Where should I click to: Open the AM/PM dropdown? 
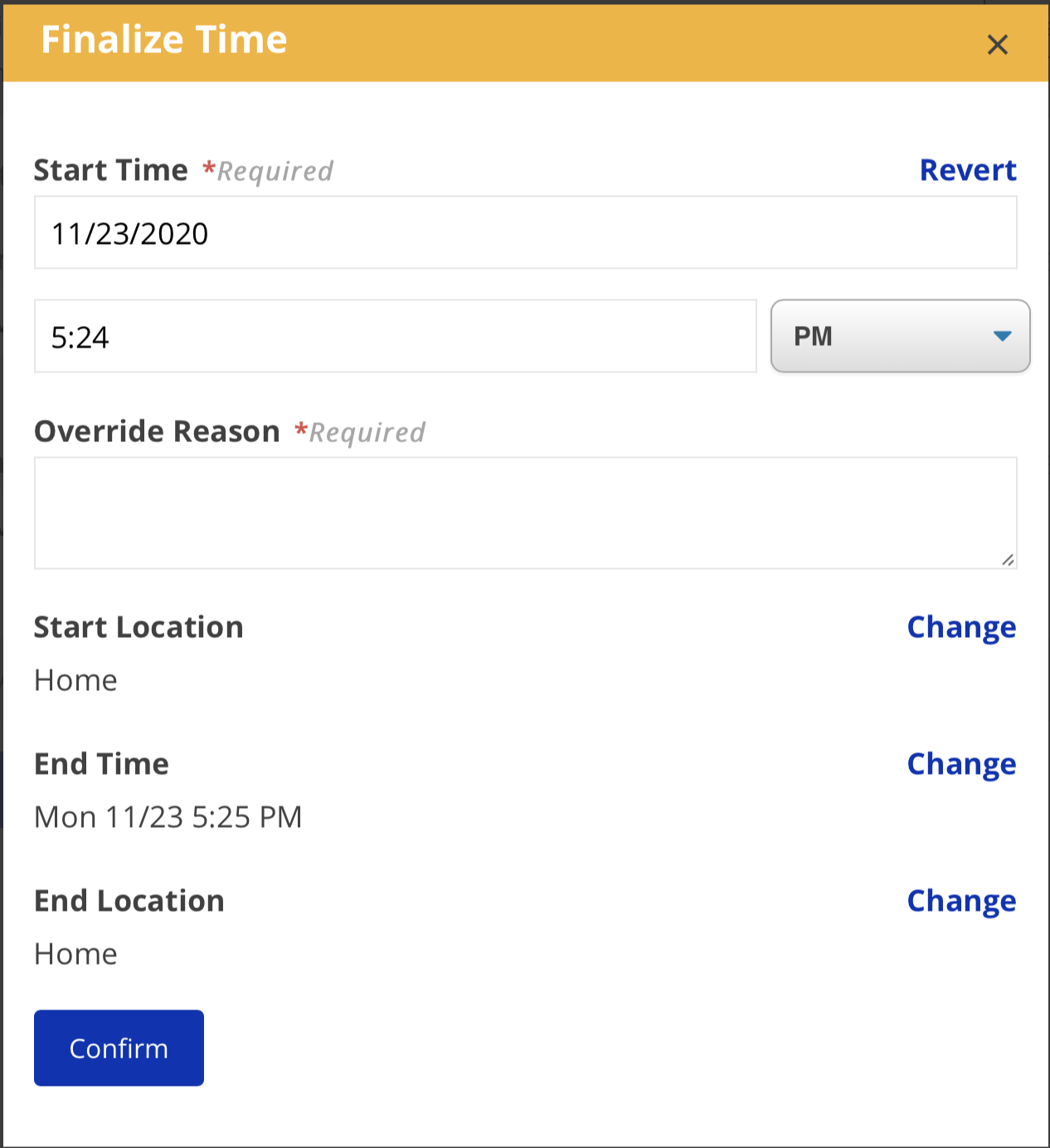(900, 336)
